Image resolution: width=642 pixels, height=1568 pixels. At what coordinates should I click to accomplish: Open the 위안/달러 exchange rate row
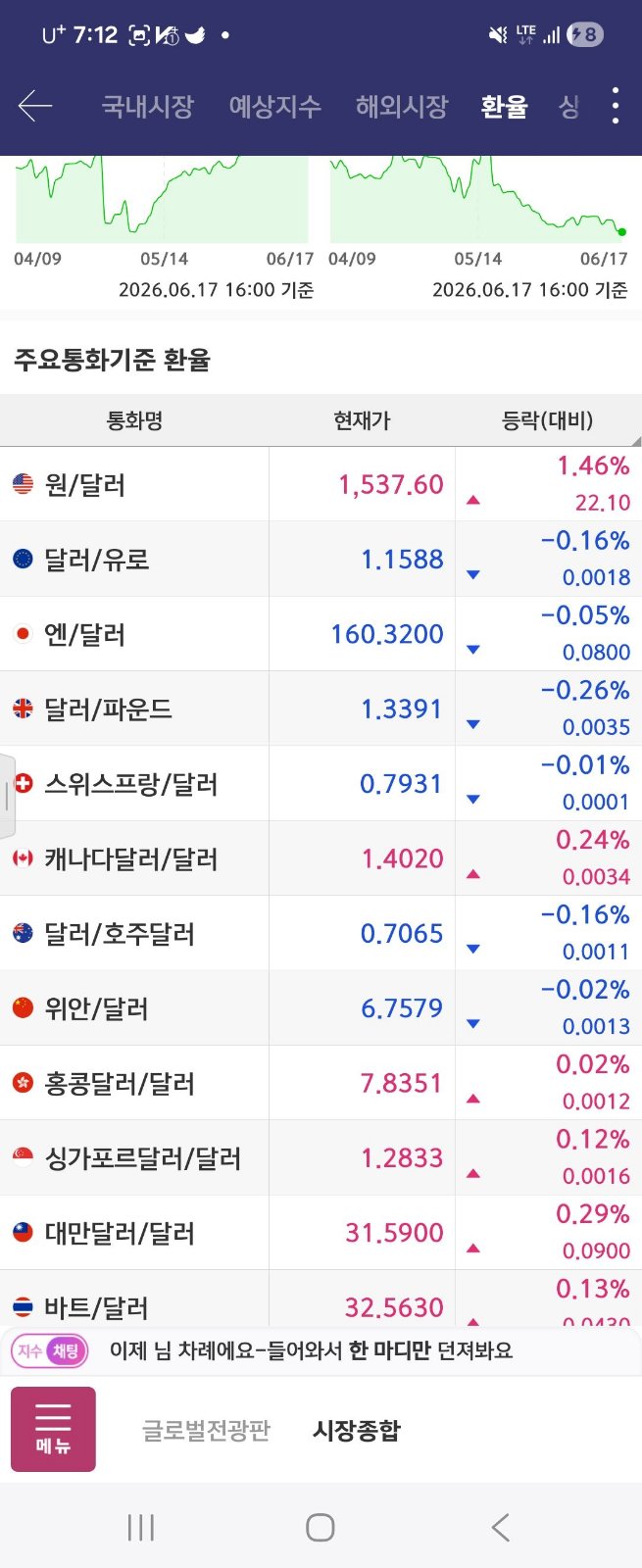click(321, 1008)
